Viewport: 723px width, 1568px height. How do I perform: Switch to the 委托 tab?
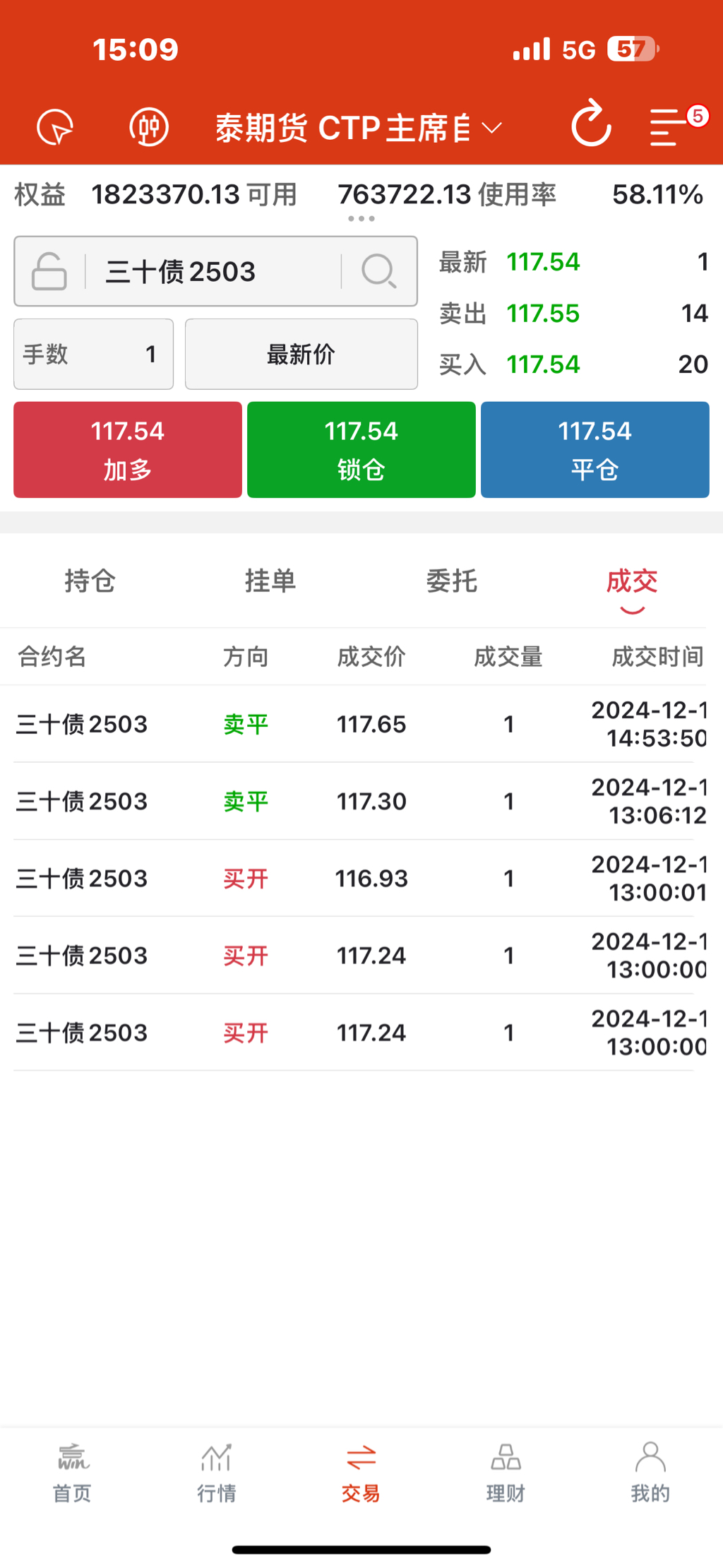[x=452, y=581]
